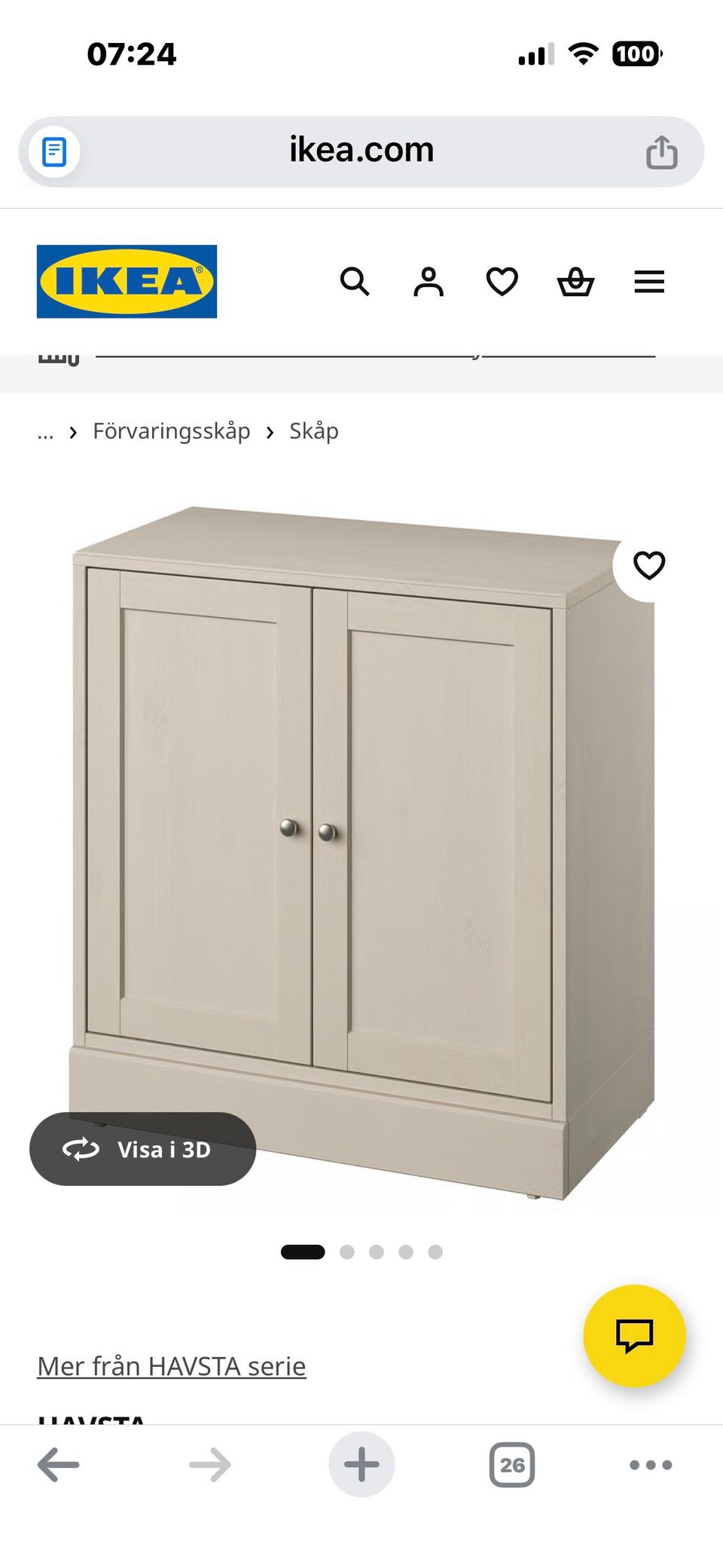This screenshot has width=723, height=1568.
Task: Share this page from the address bar
Action: coord(661,151)
